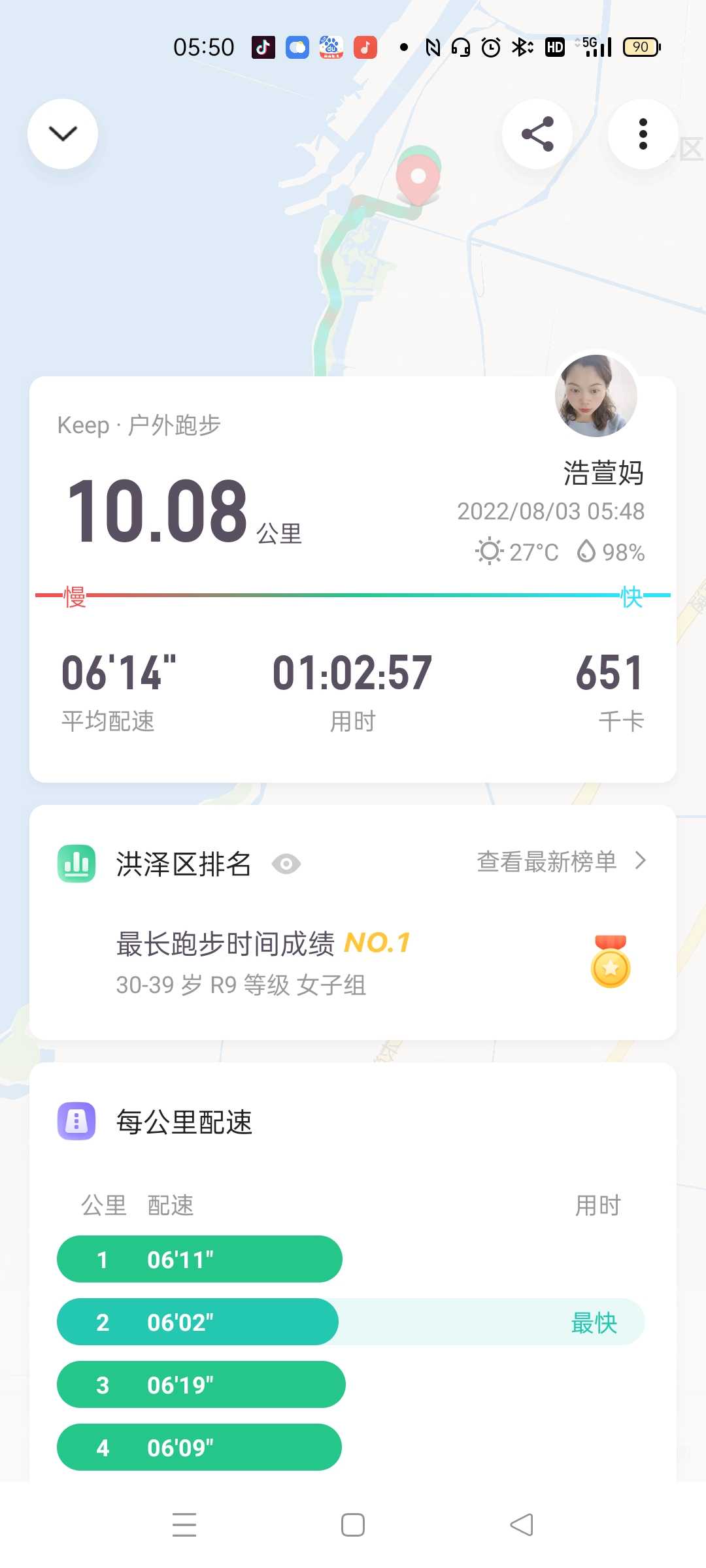Image resolution: width=706 pixels, height=1568 pixels.
Task: Open 查看最新榜单 leaderboard link
Action: 562,862
